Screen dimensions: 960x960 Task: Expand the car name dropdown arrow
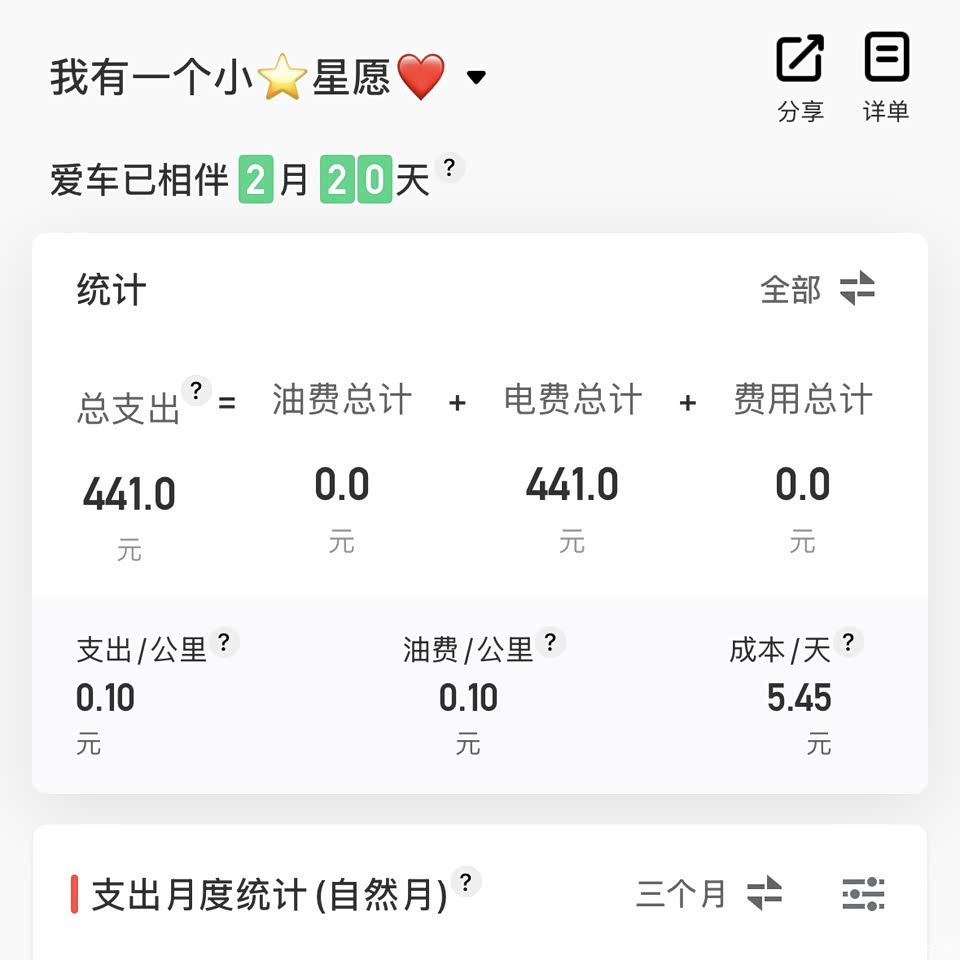coord(476,77)
